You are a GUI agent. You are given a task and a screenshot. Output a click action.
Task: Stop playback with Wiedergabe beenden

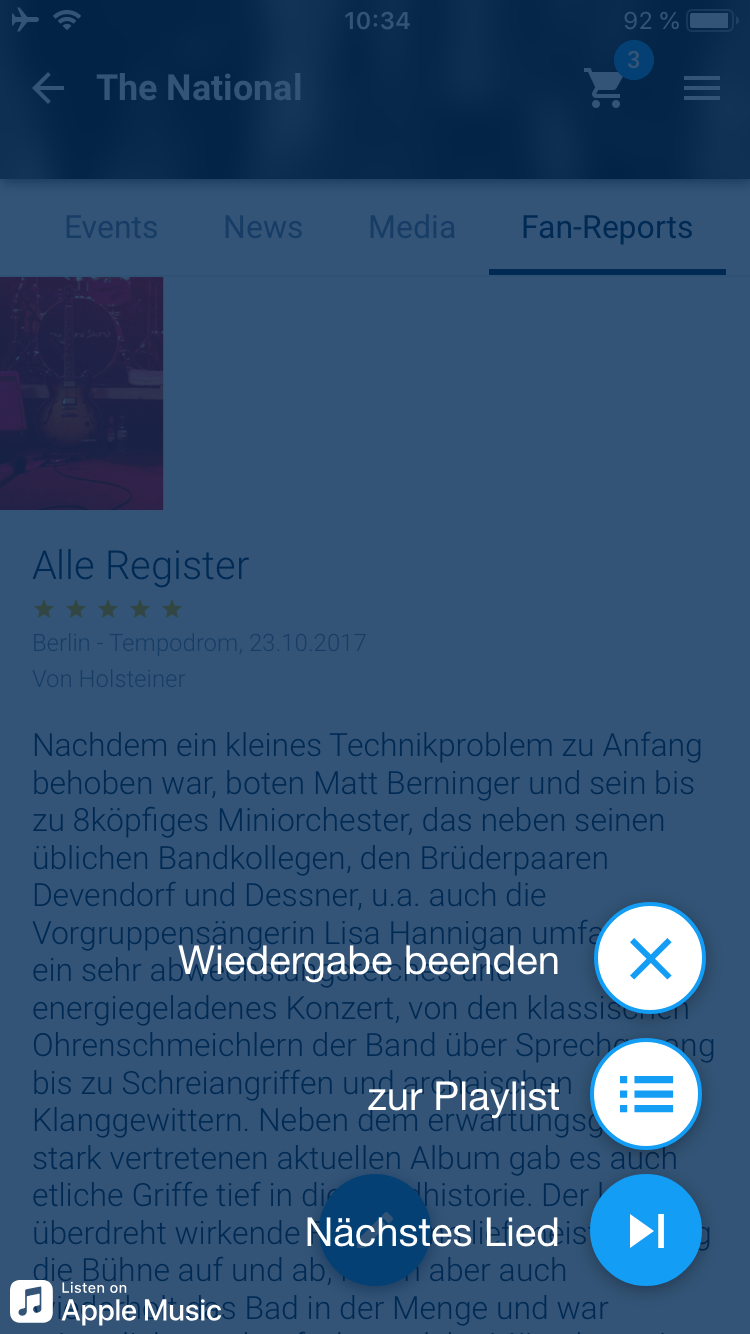(x=650, y=959)
